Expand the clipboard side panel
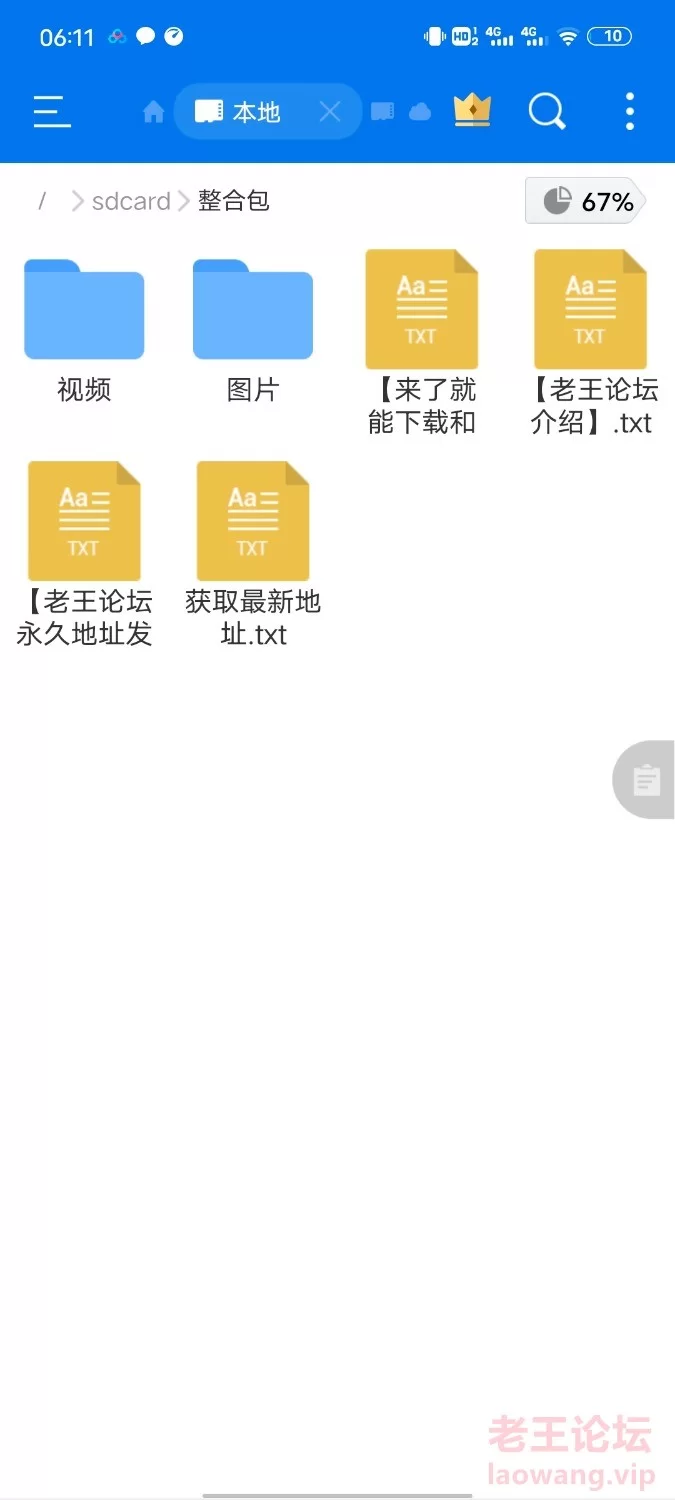Image resolution: width=675 pixels, height=1500 pixels. [x=646, y=780]
